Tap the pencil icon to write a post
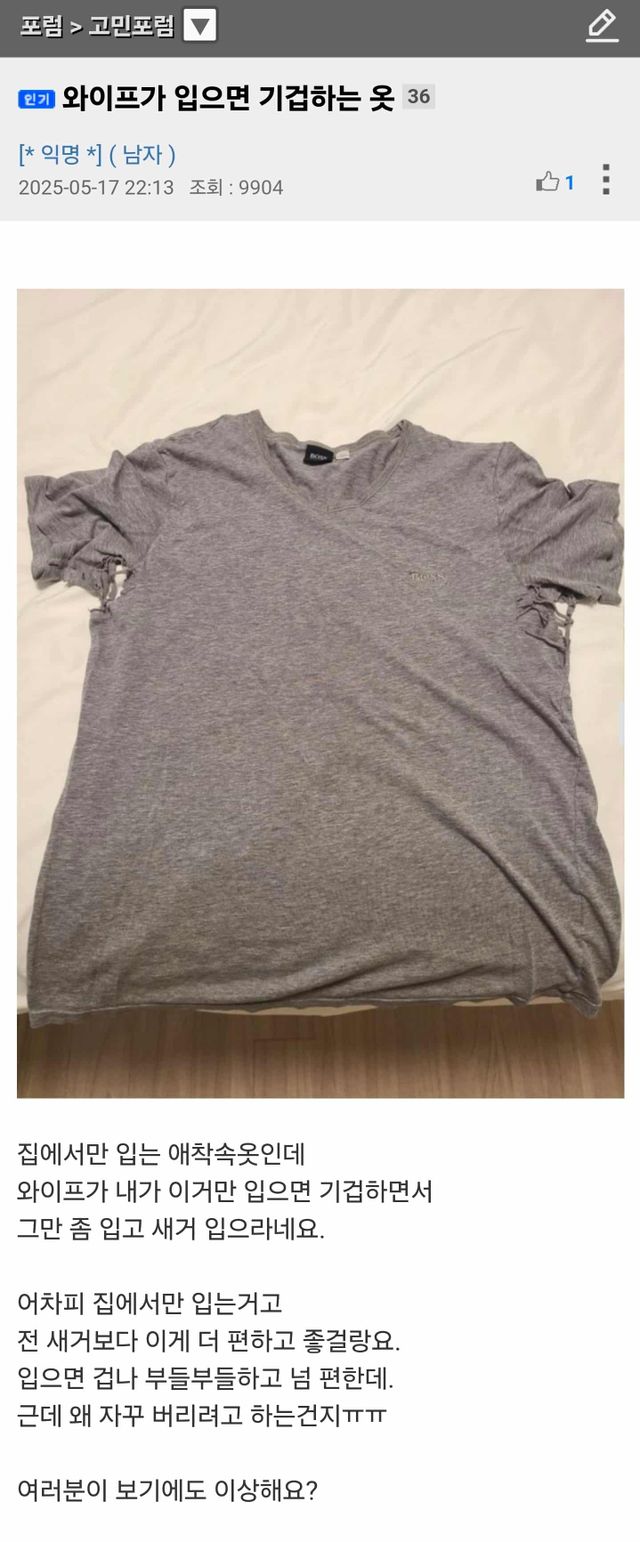 point(601,26)
